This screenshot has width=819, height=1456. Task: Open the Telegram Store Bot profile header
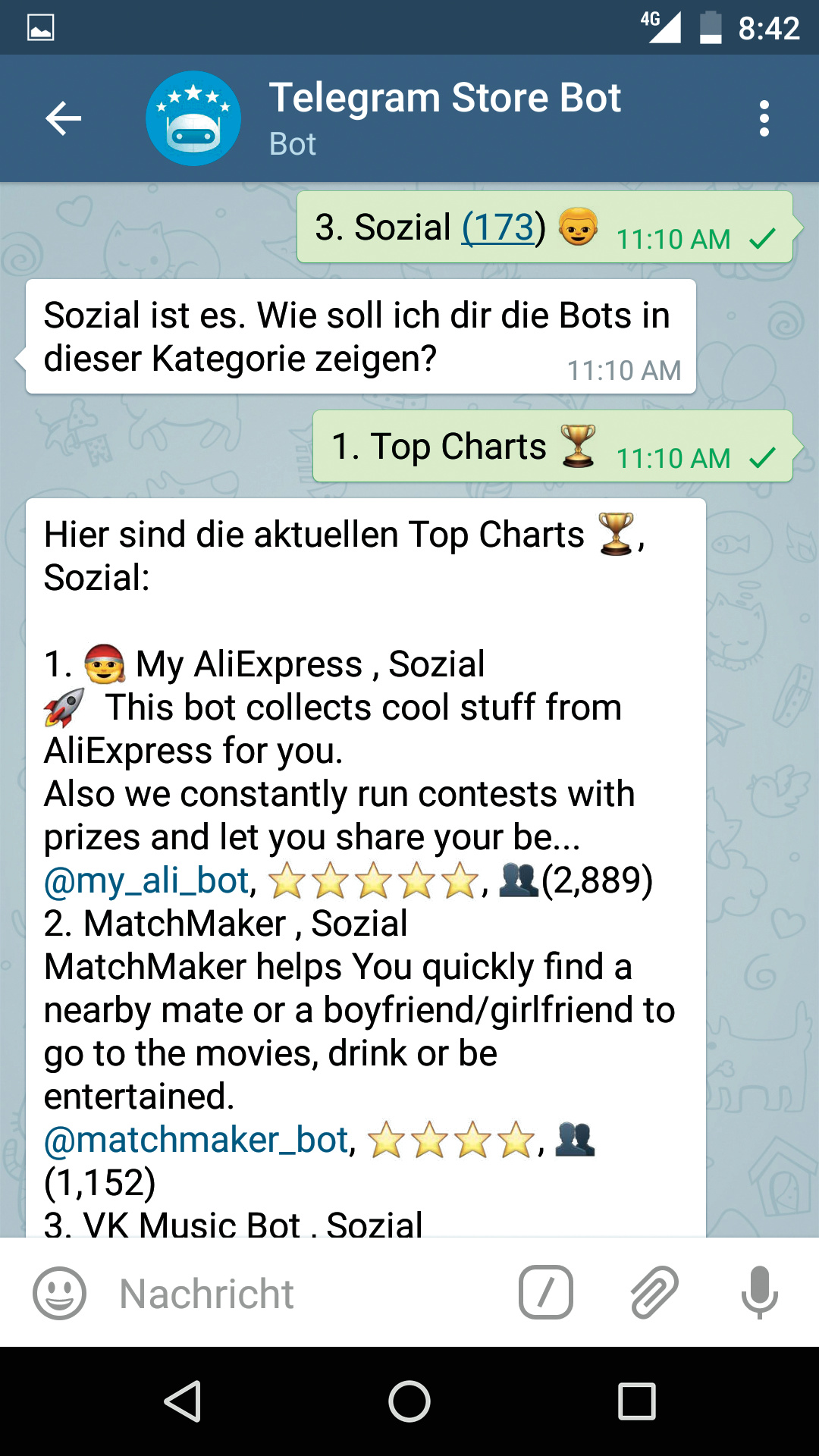tap(444, 118)
